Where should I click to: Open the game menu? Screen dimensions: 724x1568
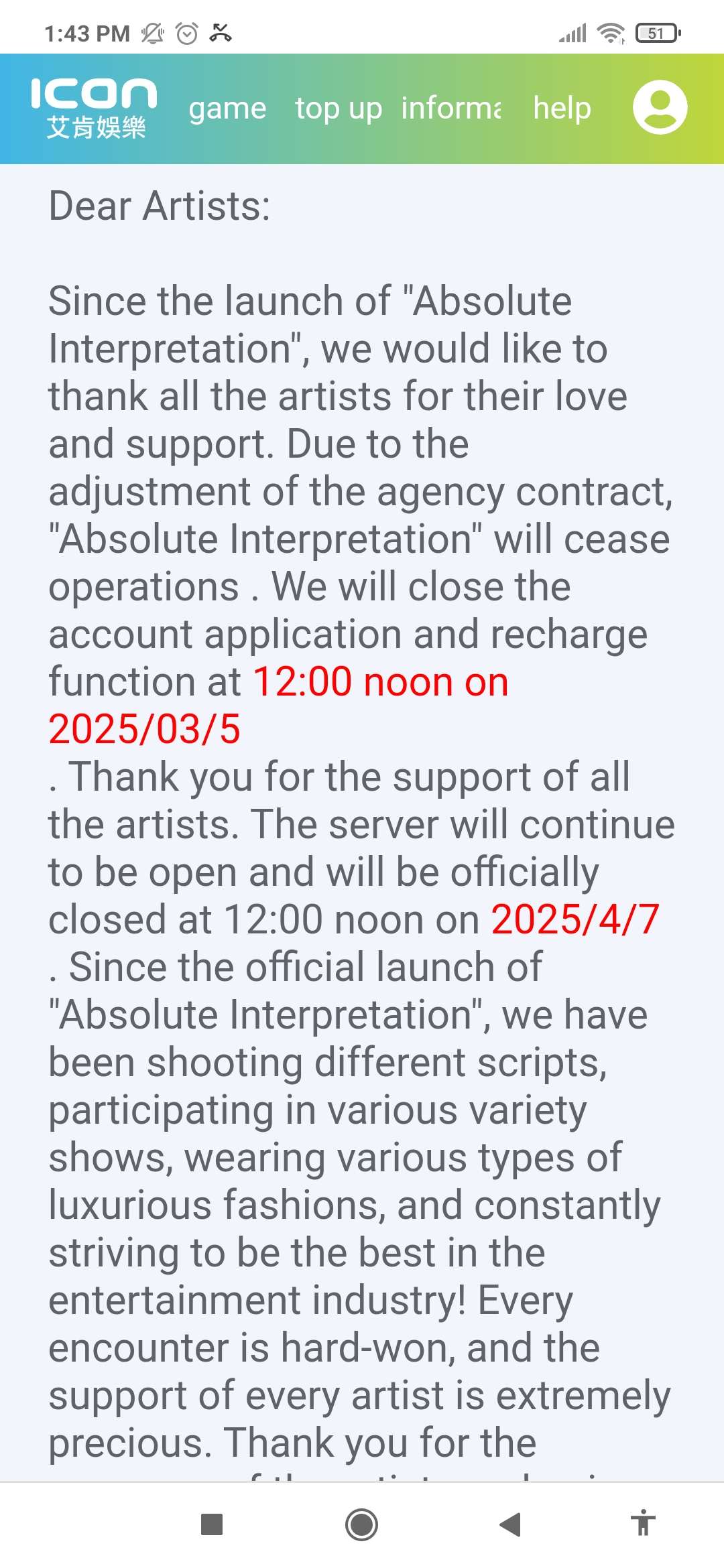tap(227, 109)
